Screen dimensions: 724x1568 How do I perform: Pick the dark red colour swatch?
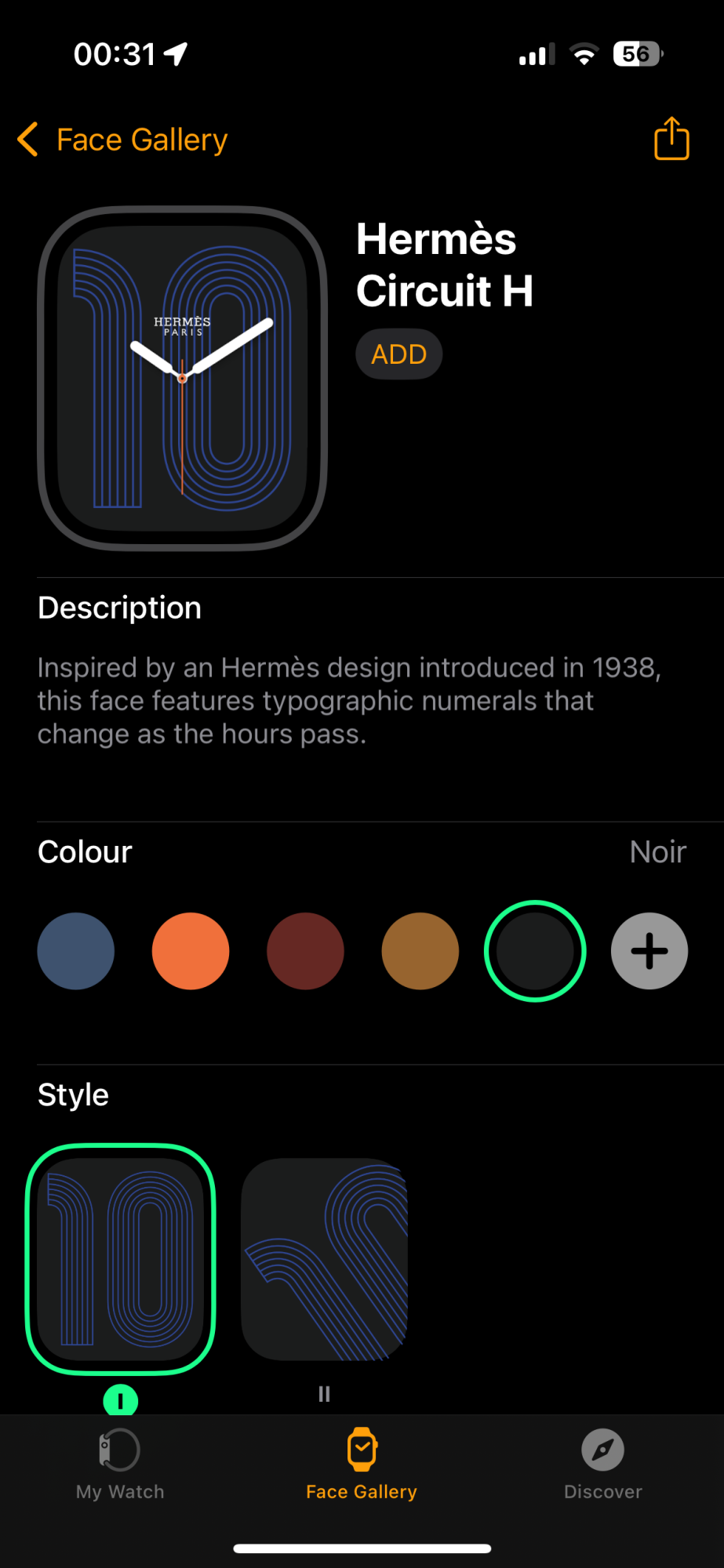tap(305, 951)
